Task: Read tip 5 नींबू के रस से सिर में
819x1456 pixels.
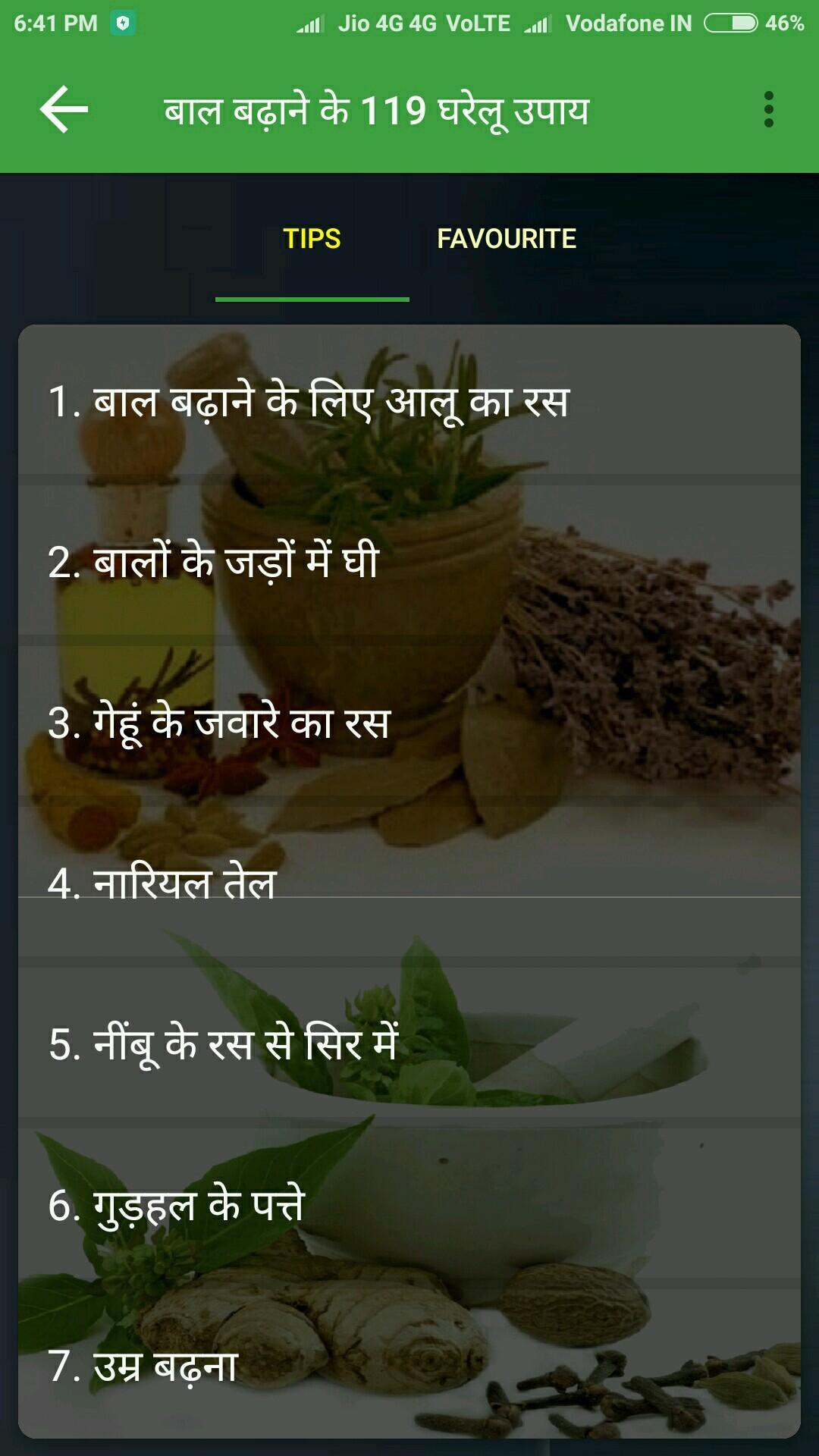Action: coord(409,1045)
